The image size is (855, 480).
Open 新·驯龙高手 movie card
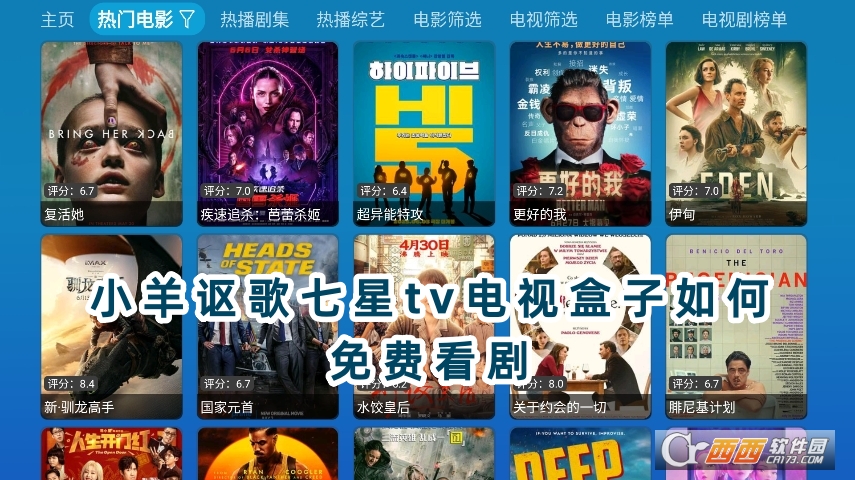(x=112, y=325)
